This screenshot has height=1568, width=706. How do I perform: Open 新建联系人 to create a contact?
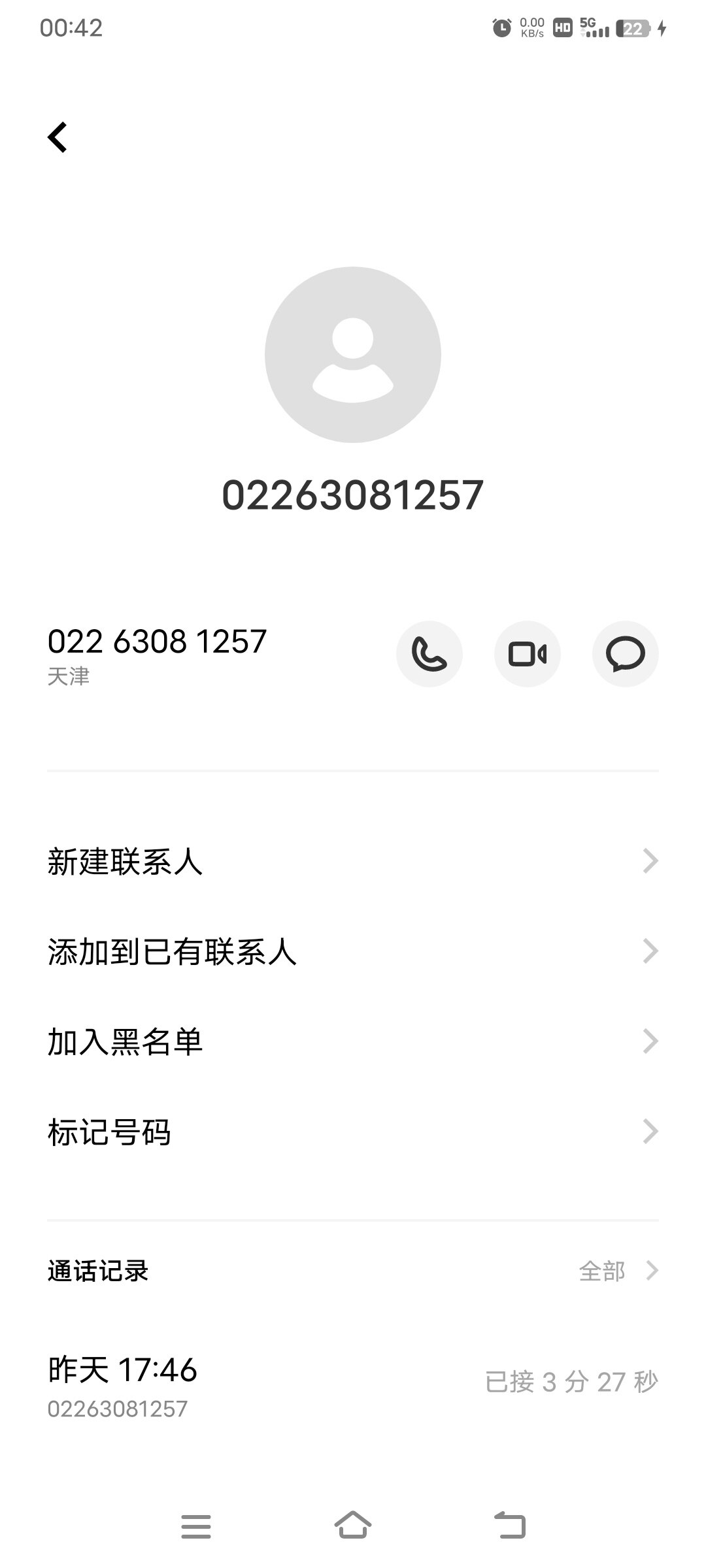coord(353,861)
